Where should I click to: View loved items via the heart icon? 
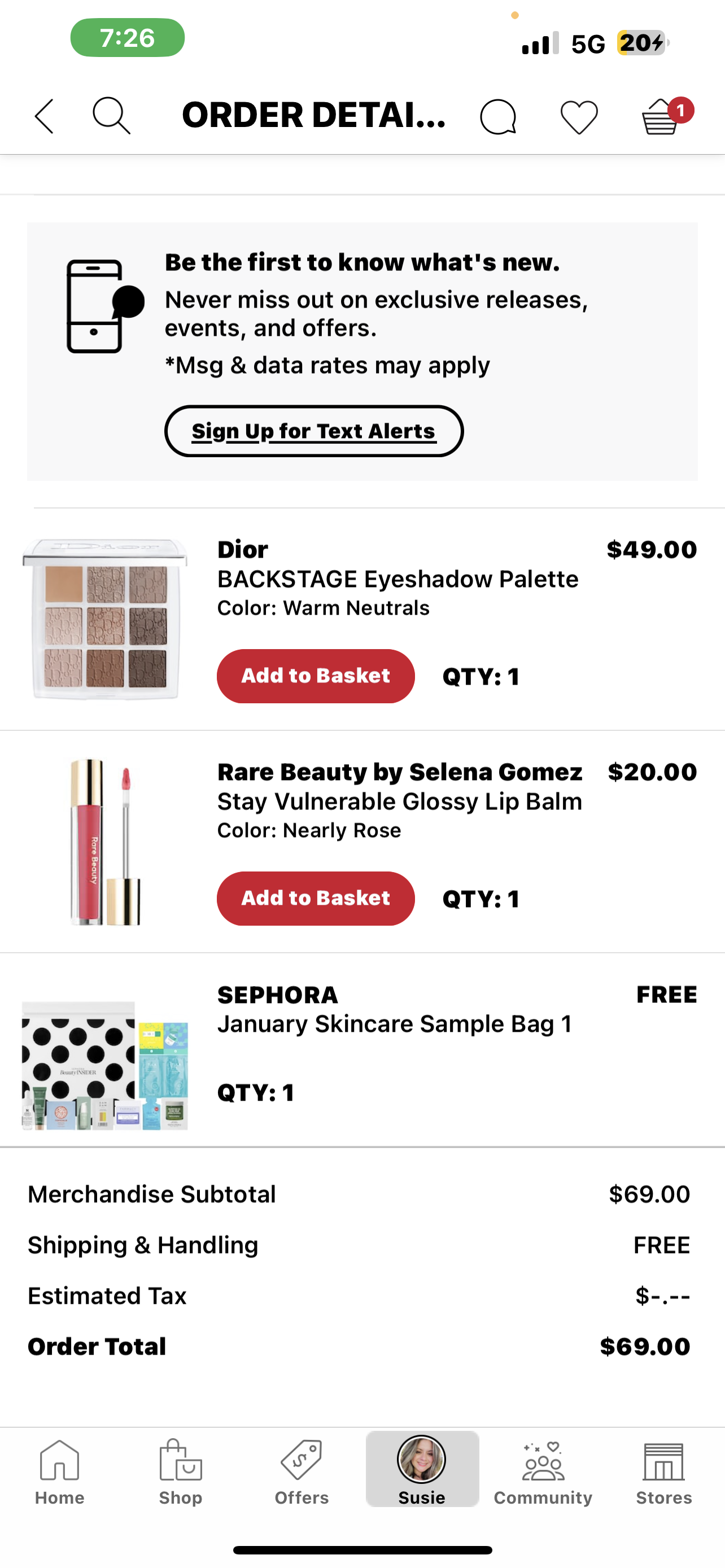pyautogui.click(x=579, y=116)
